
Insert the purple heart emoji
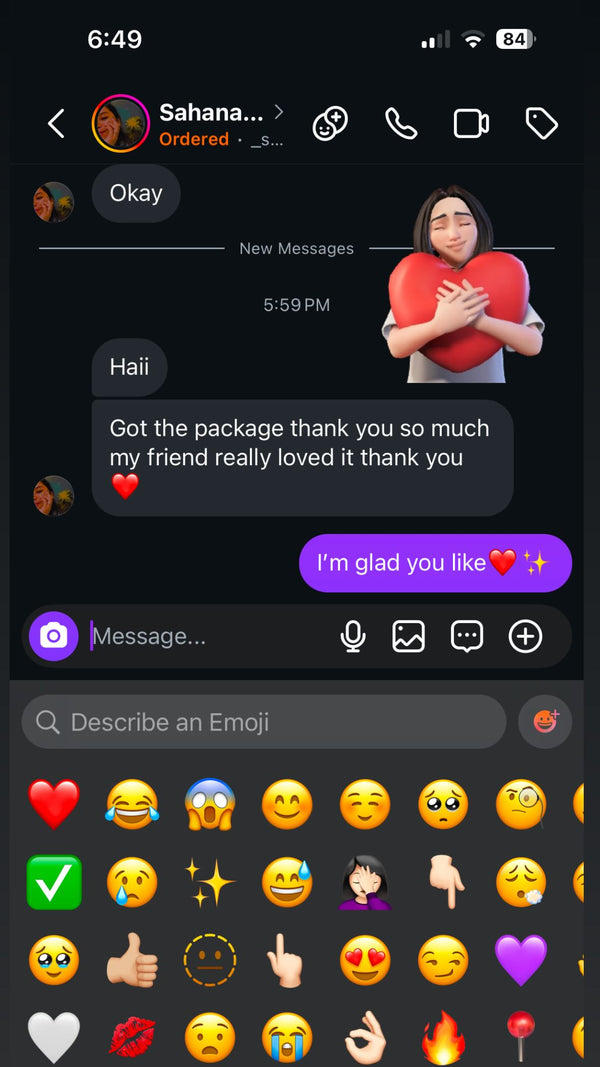click(521, 960)
